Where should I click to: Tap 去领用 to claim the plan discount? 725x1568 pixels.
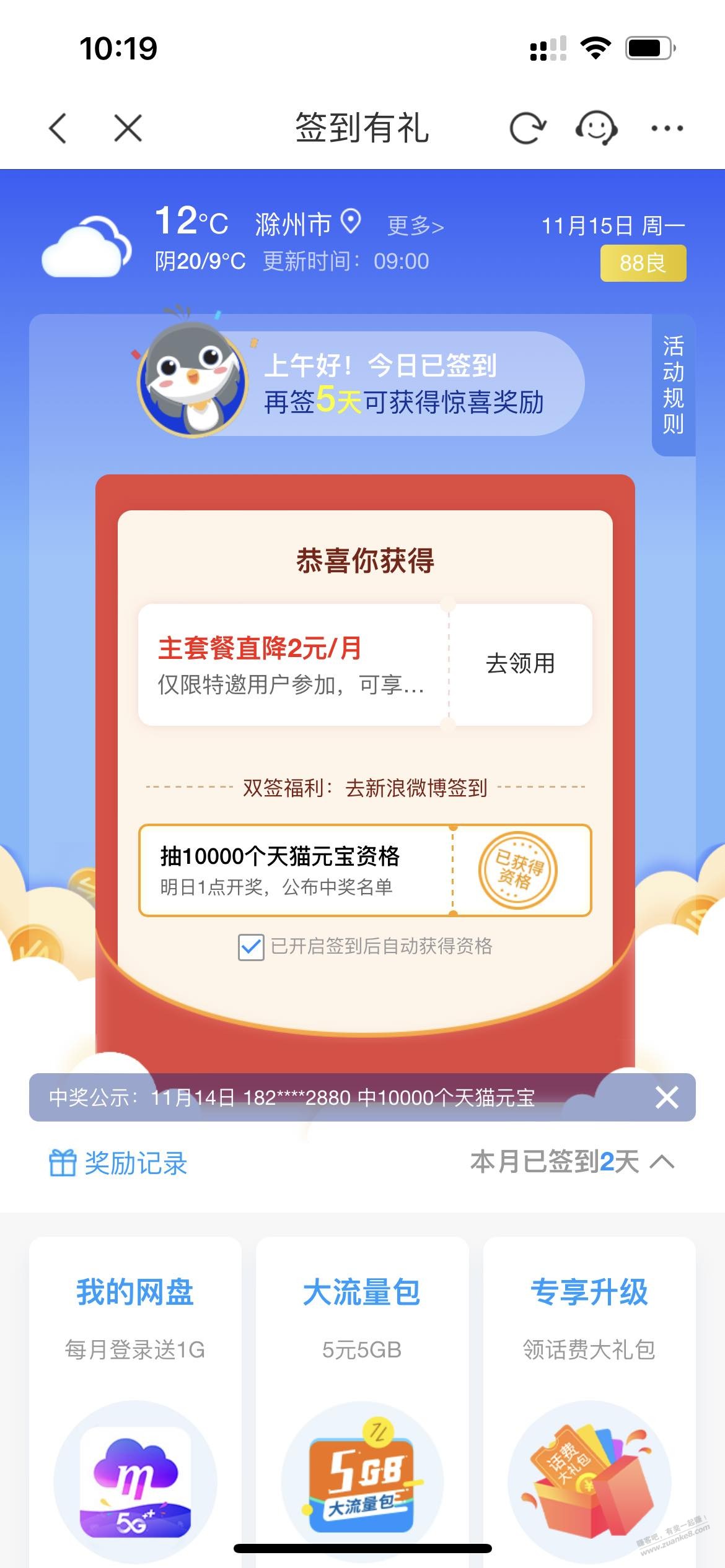(x=521, y=664)
